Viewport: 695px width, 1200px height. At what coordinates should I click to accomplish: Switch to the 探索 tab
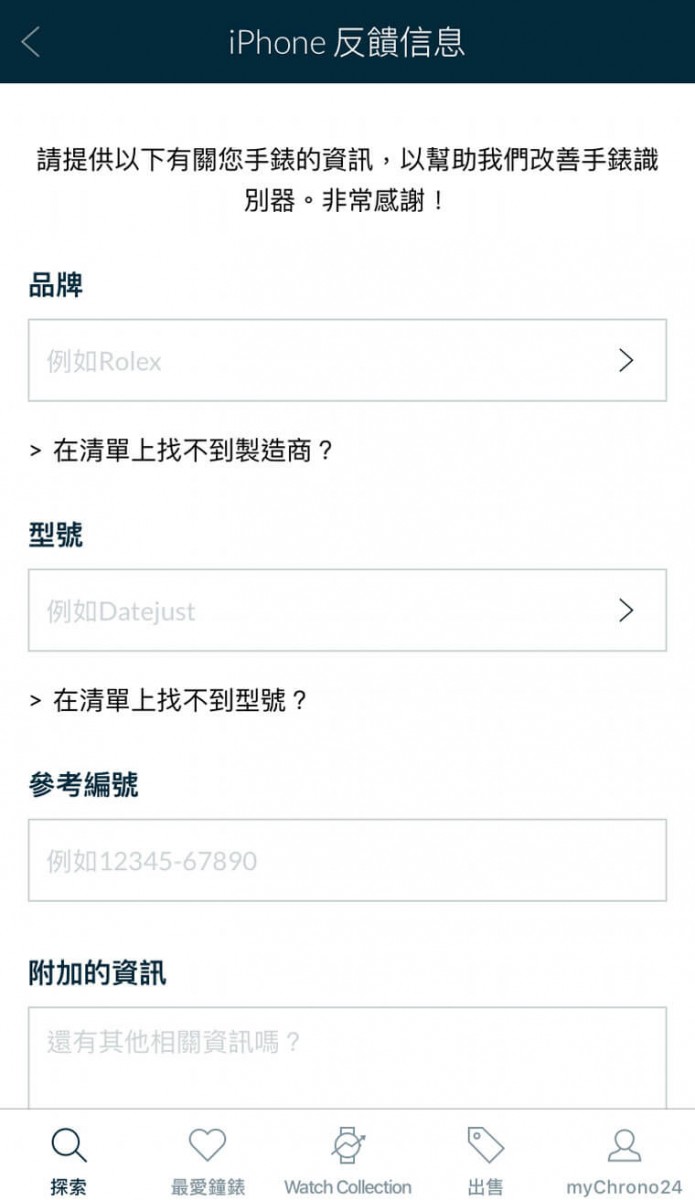pos(69,1160)
